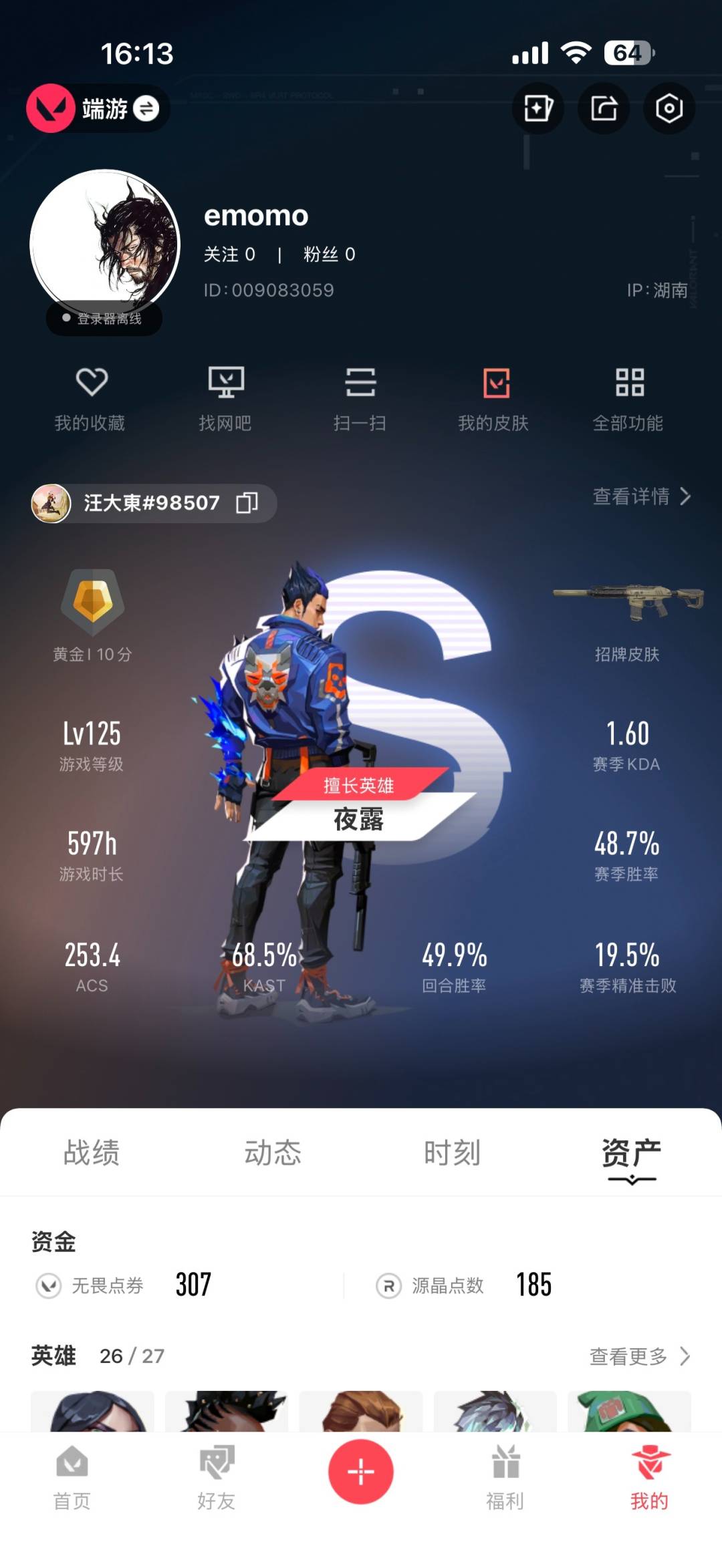The image size is (722, 1568).
Task: Share the profile page
Action: pyautogui.click(x=604, y=108)
